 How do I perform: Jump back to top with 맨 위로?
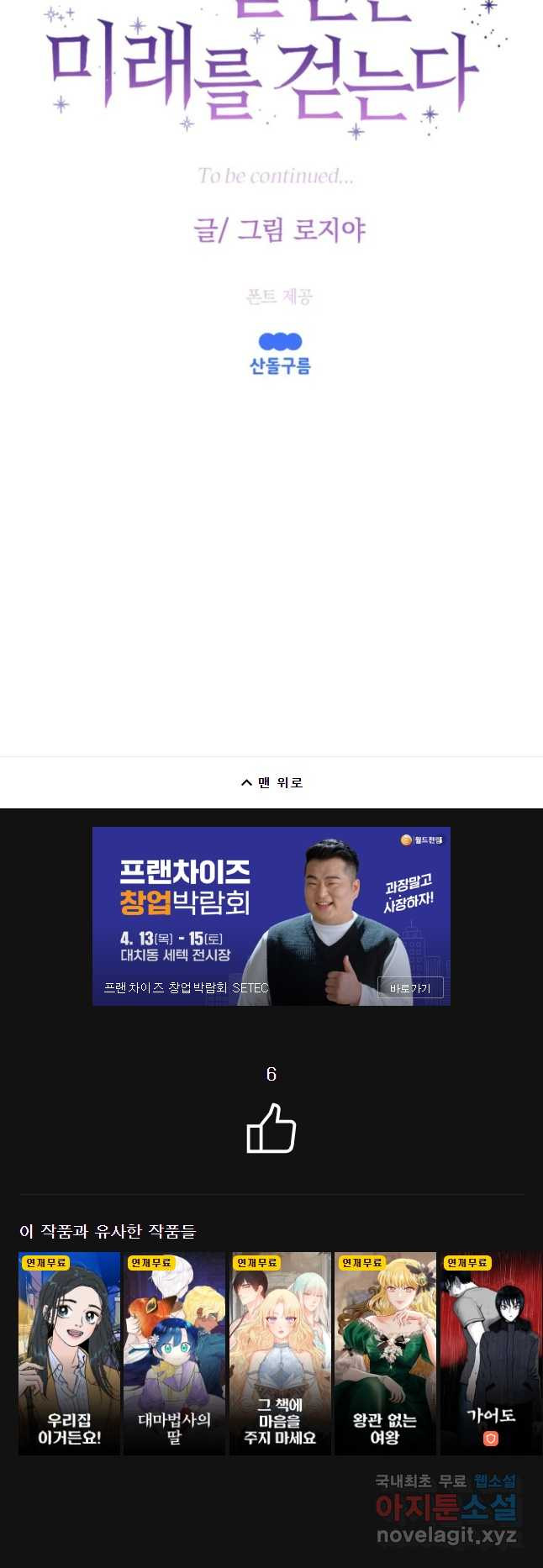point(271,782)
